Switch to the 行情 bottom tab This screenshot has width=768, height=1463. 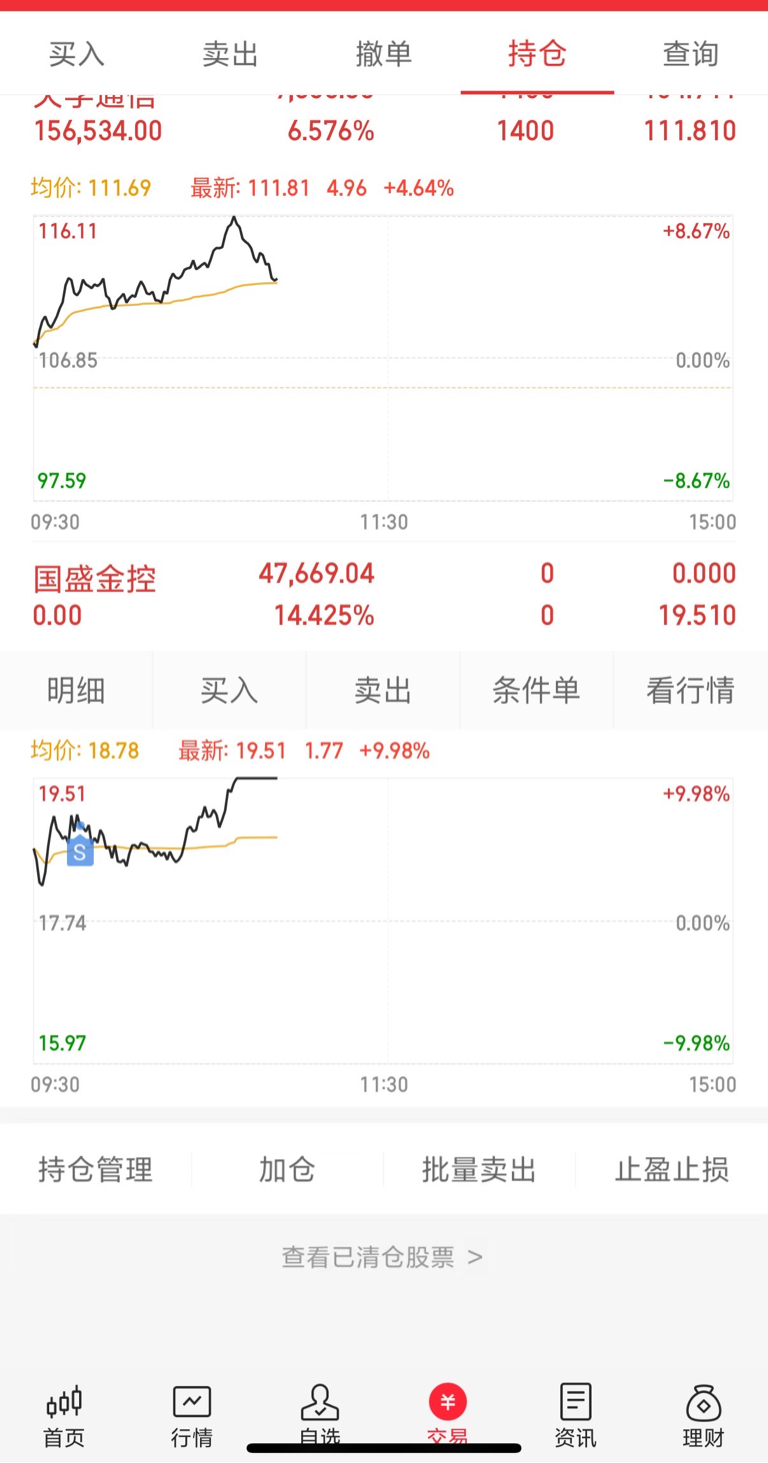pyautogui.click(x=192, y=1417)
